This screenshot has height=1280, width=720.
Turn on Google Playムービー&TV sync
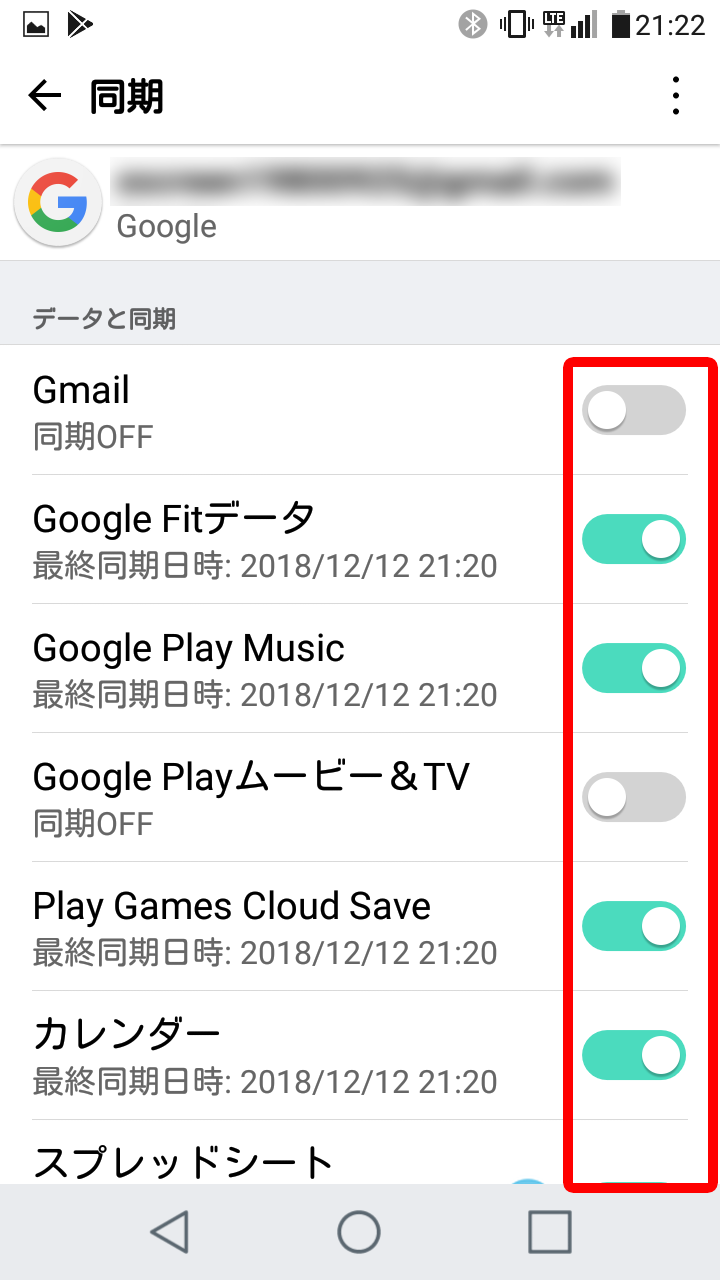[x=634, y=797]
